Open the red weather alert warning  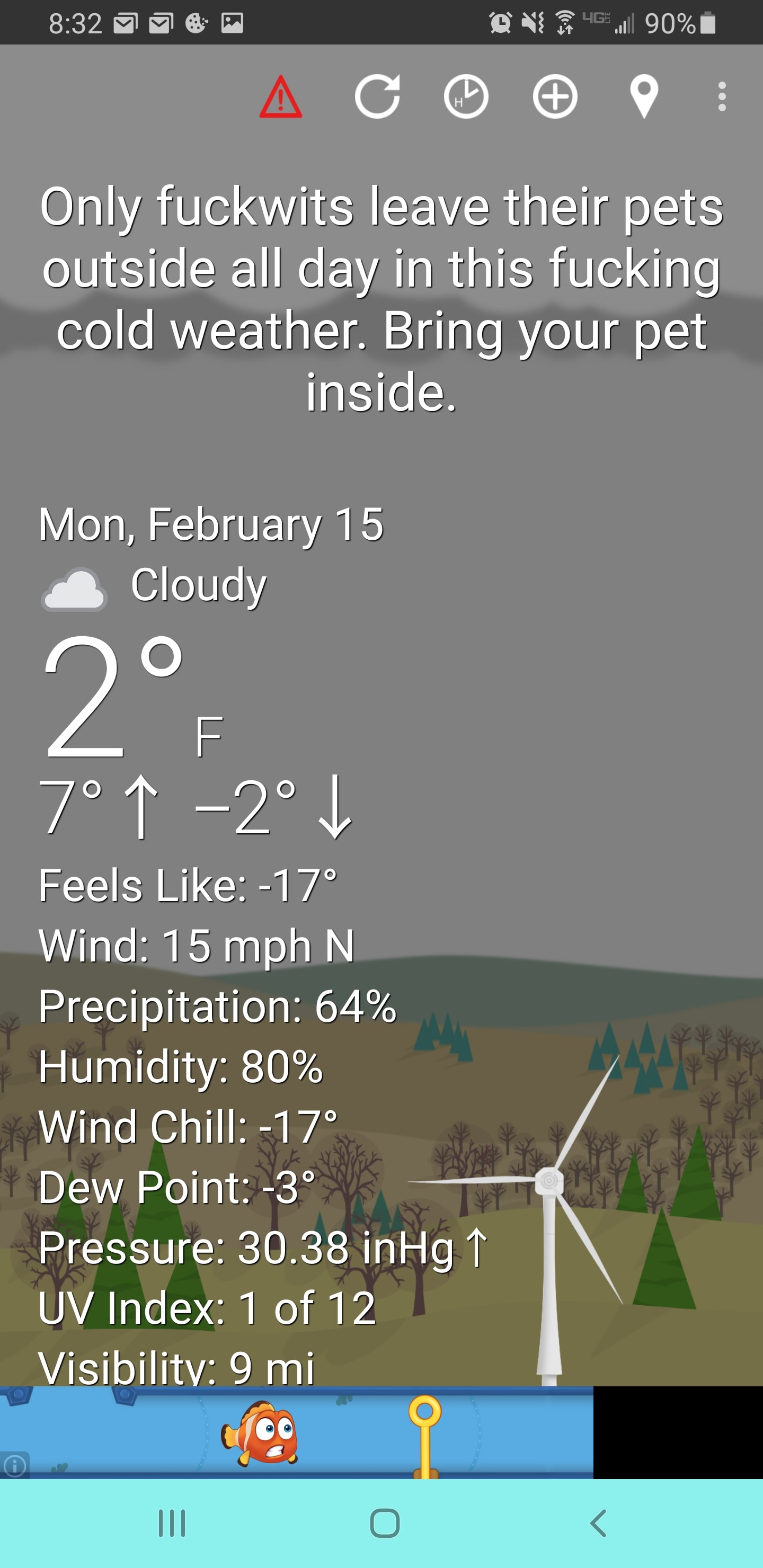281,97
